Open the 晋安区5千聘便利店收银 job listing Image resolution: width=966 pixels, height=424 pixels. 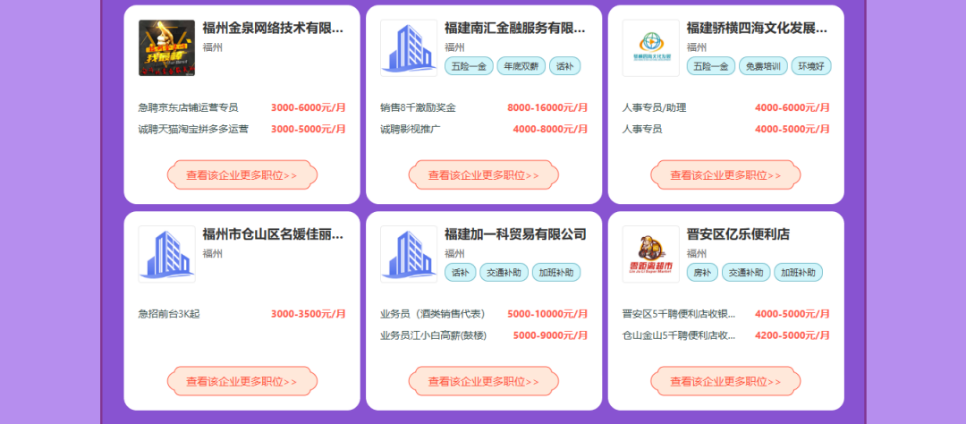tap(679, 314)
